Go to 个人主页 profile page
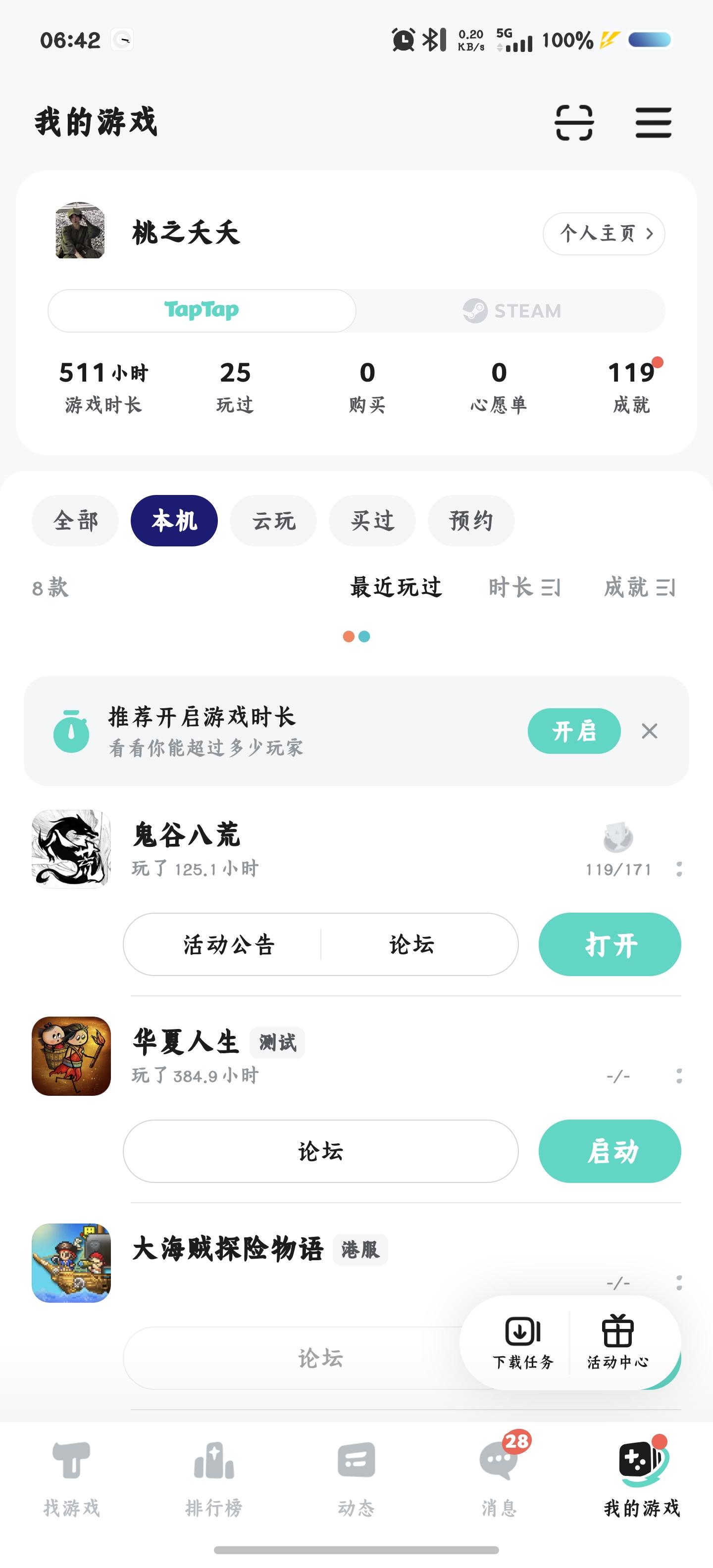The width and height of the screenshot is (713, 1568). tap(604, 233)
